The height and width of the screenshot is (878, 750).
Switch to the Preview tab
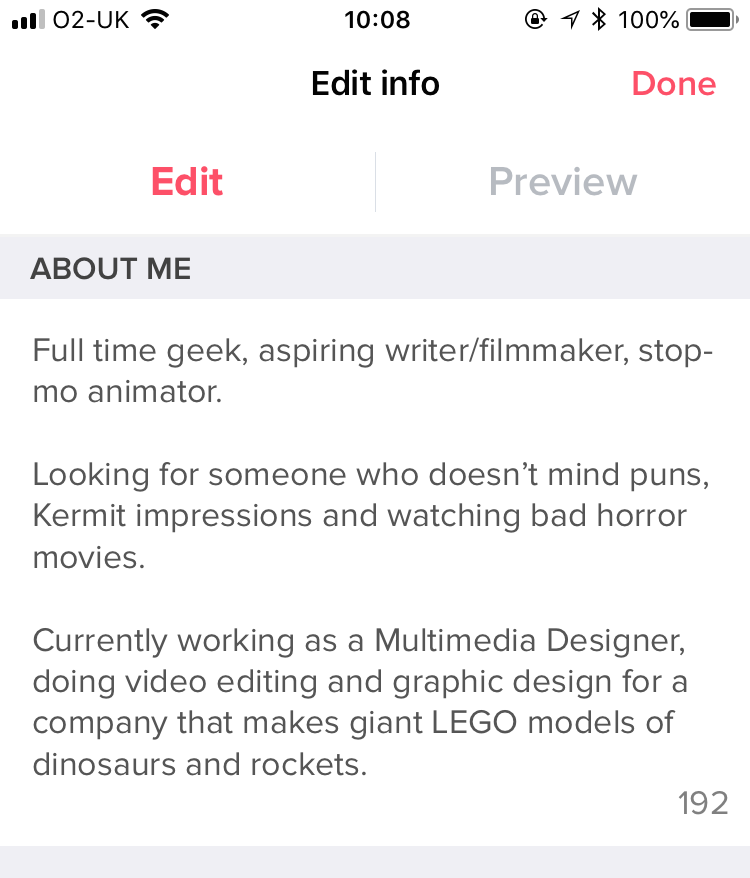[x=562, y=182]
